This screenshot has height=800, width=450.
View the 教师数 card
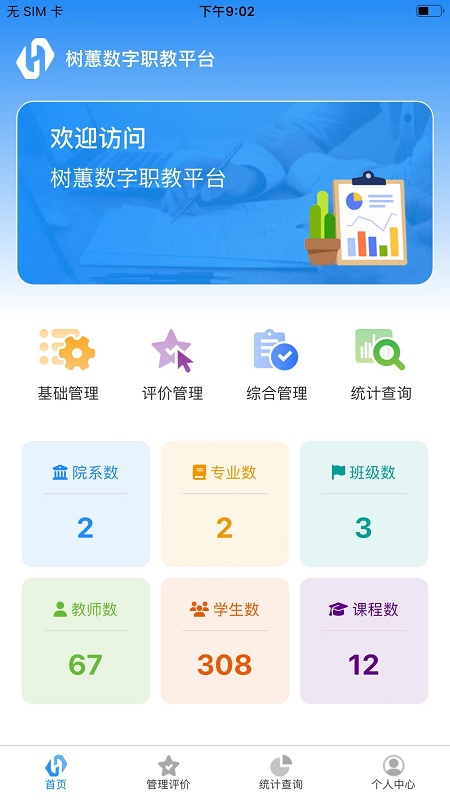[x=86, y=641]
